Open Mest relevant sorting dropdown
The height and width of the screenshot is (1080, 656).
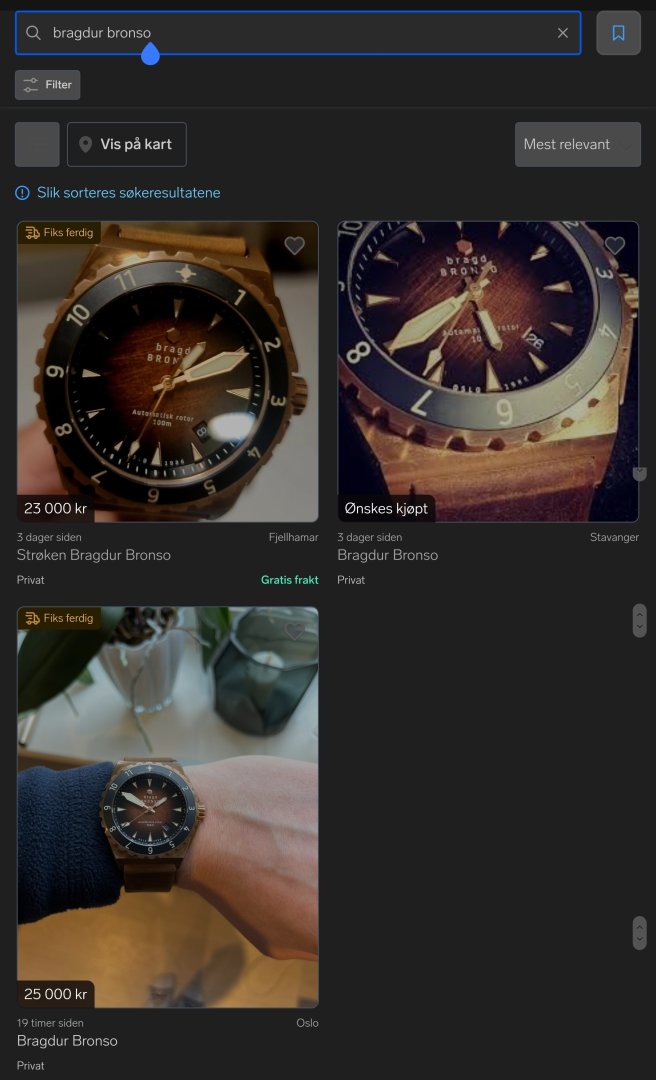pos(577,145)
